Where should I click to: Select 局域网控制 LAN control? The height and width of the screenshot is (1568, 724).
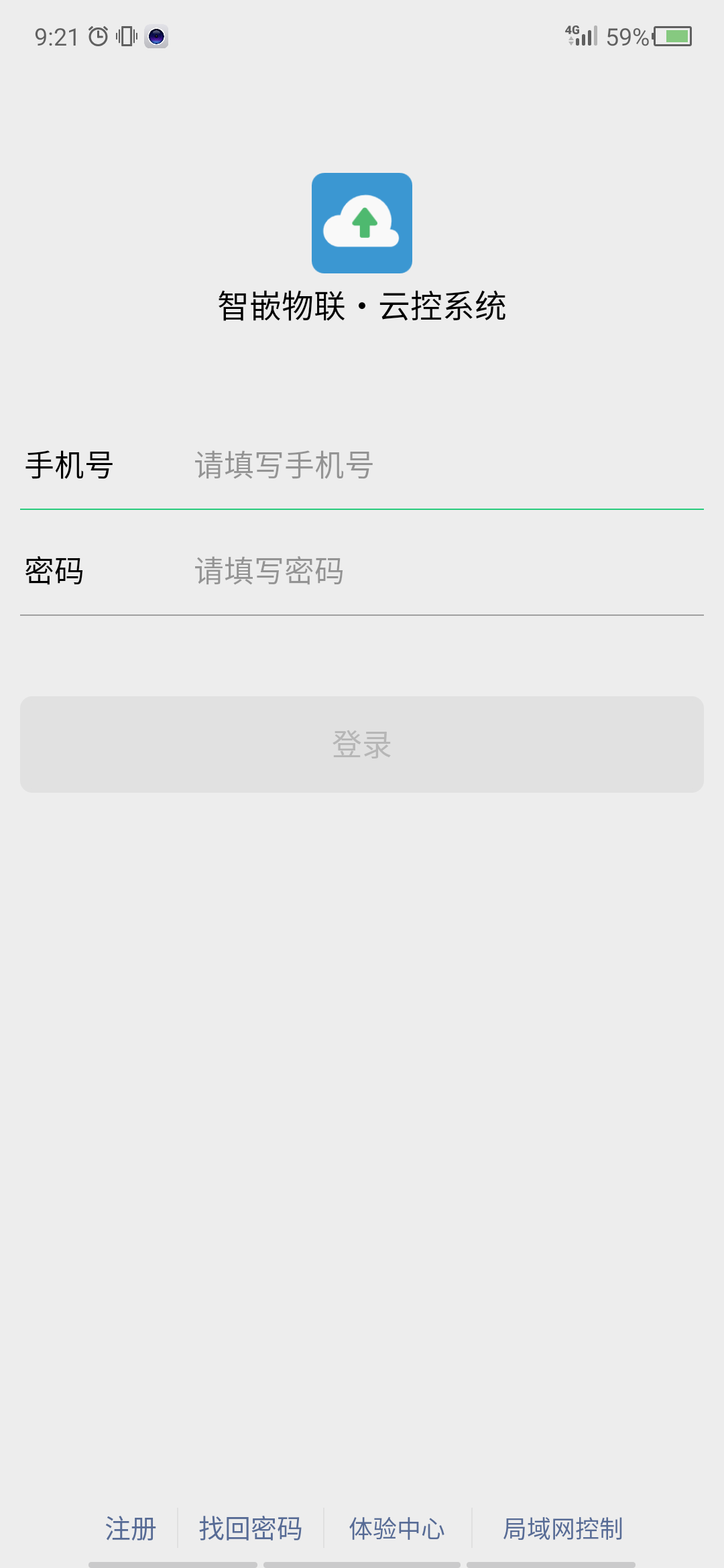pyautogui.click(x=563, y=1529)
